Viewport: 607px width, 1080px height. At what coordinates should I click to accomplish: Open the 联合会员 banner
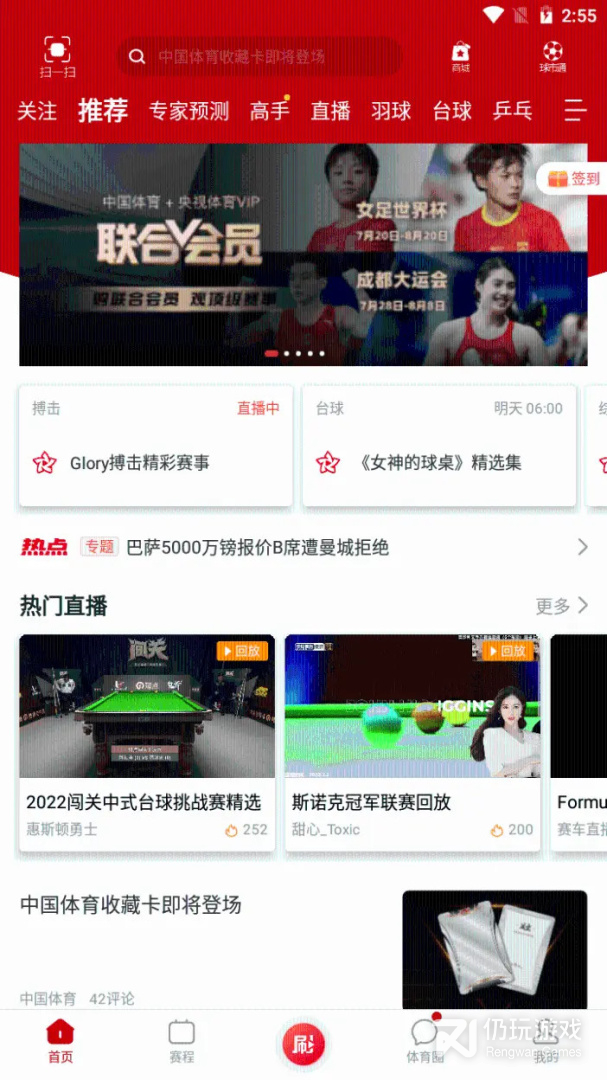[x=303, y=254]
